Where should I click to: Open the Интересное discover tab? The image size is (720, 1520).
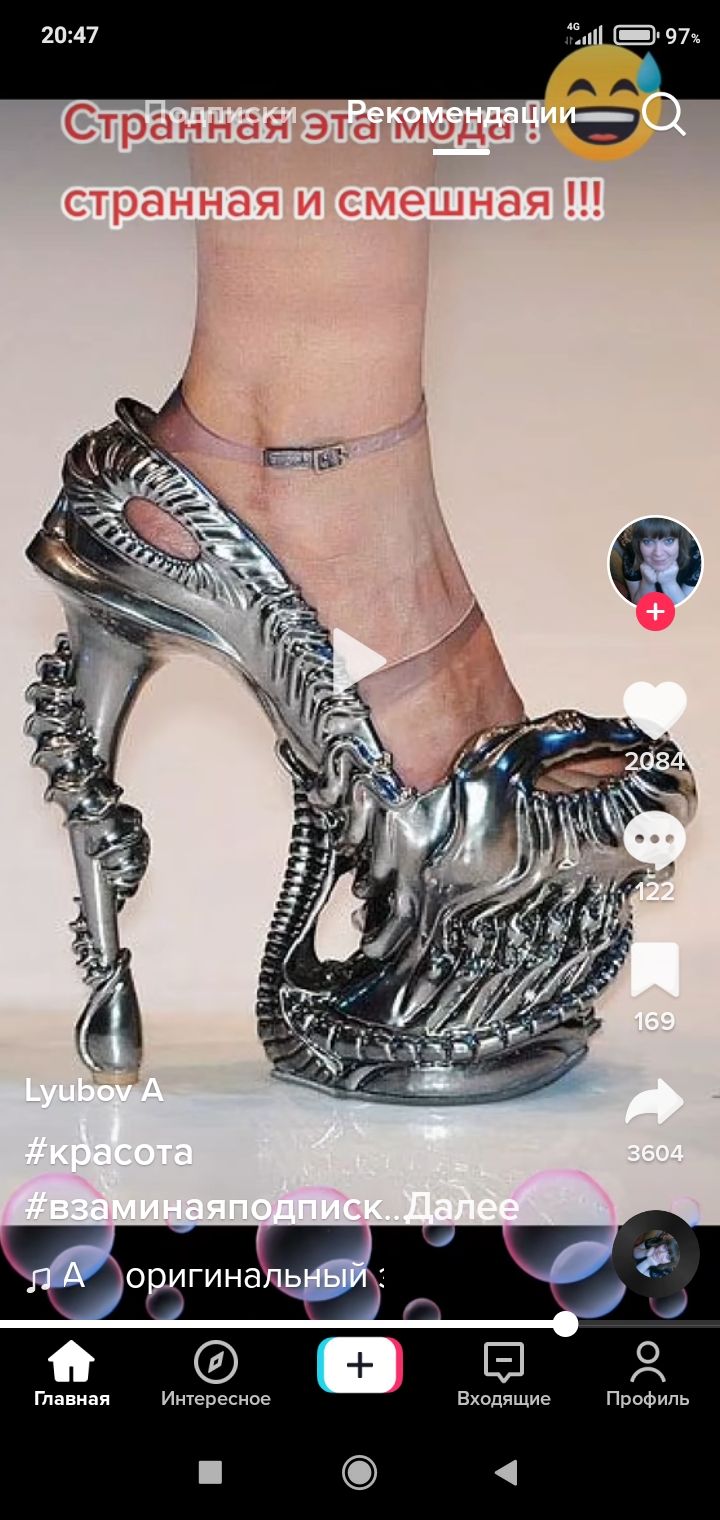216,1375
